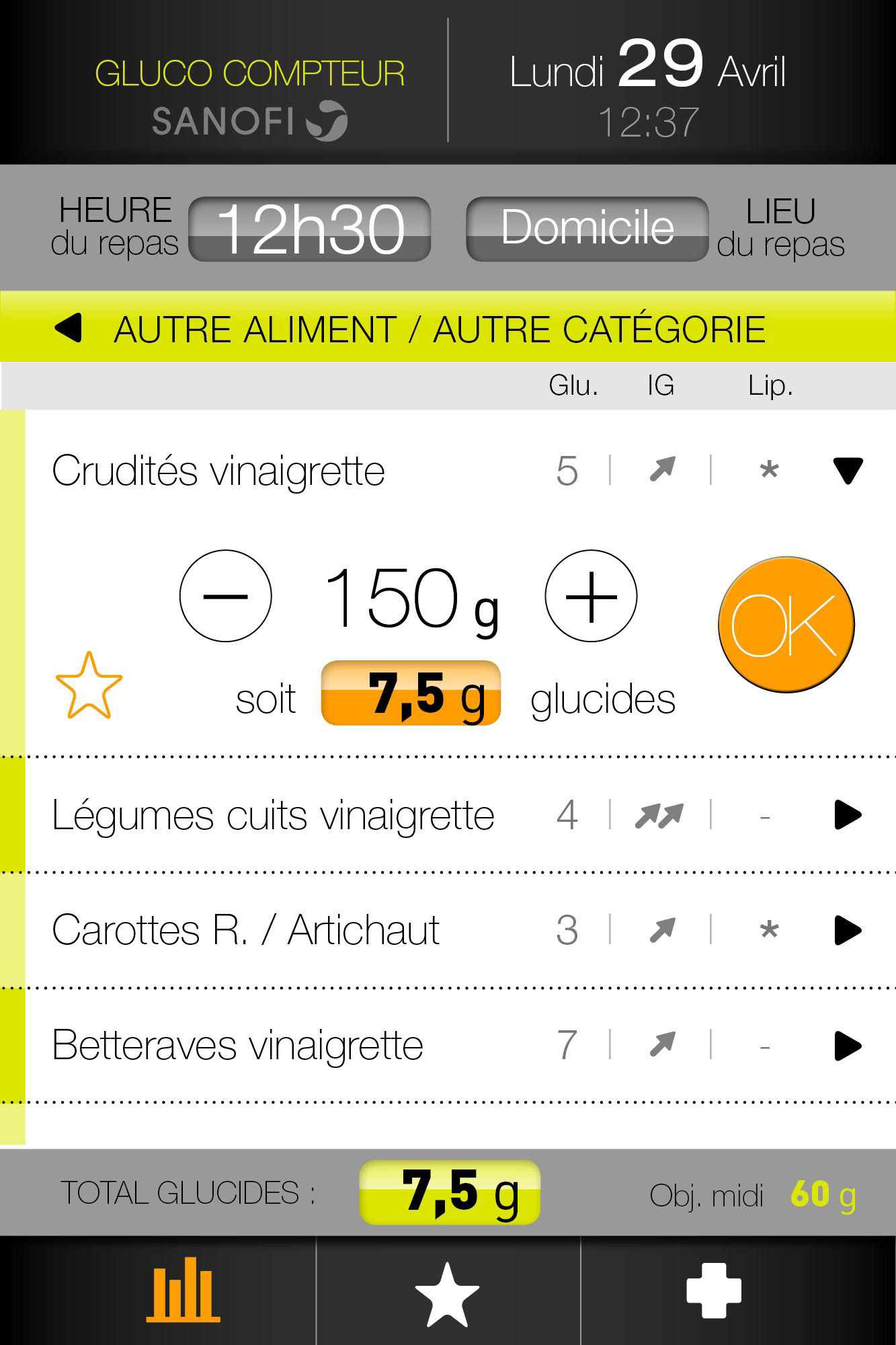This screenshot has height=1345, width=896.
Task: Open the medical cross tab
Action: (714, 1290)
